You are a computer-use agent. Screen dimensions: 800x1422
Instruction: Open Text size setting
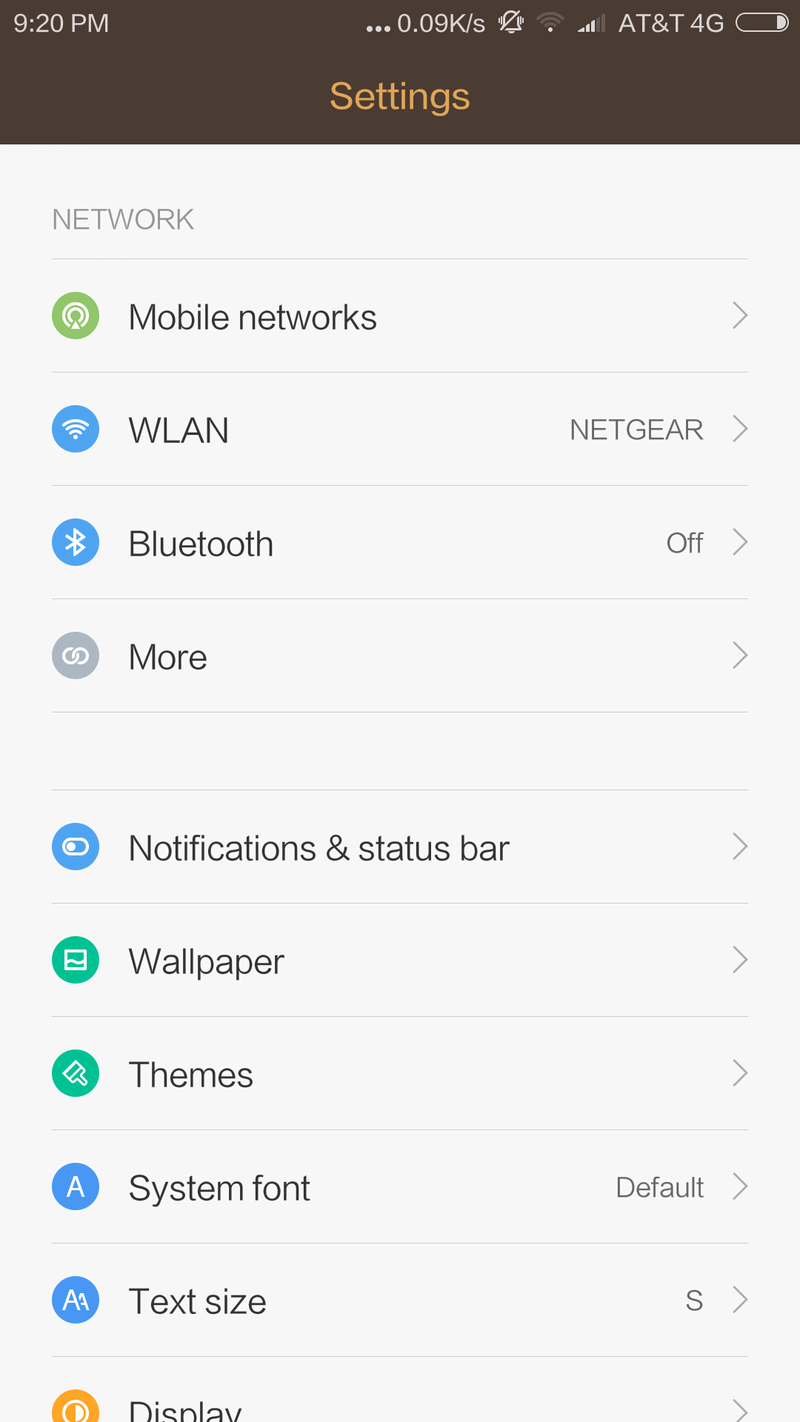coord(400,1299)
